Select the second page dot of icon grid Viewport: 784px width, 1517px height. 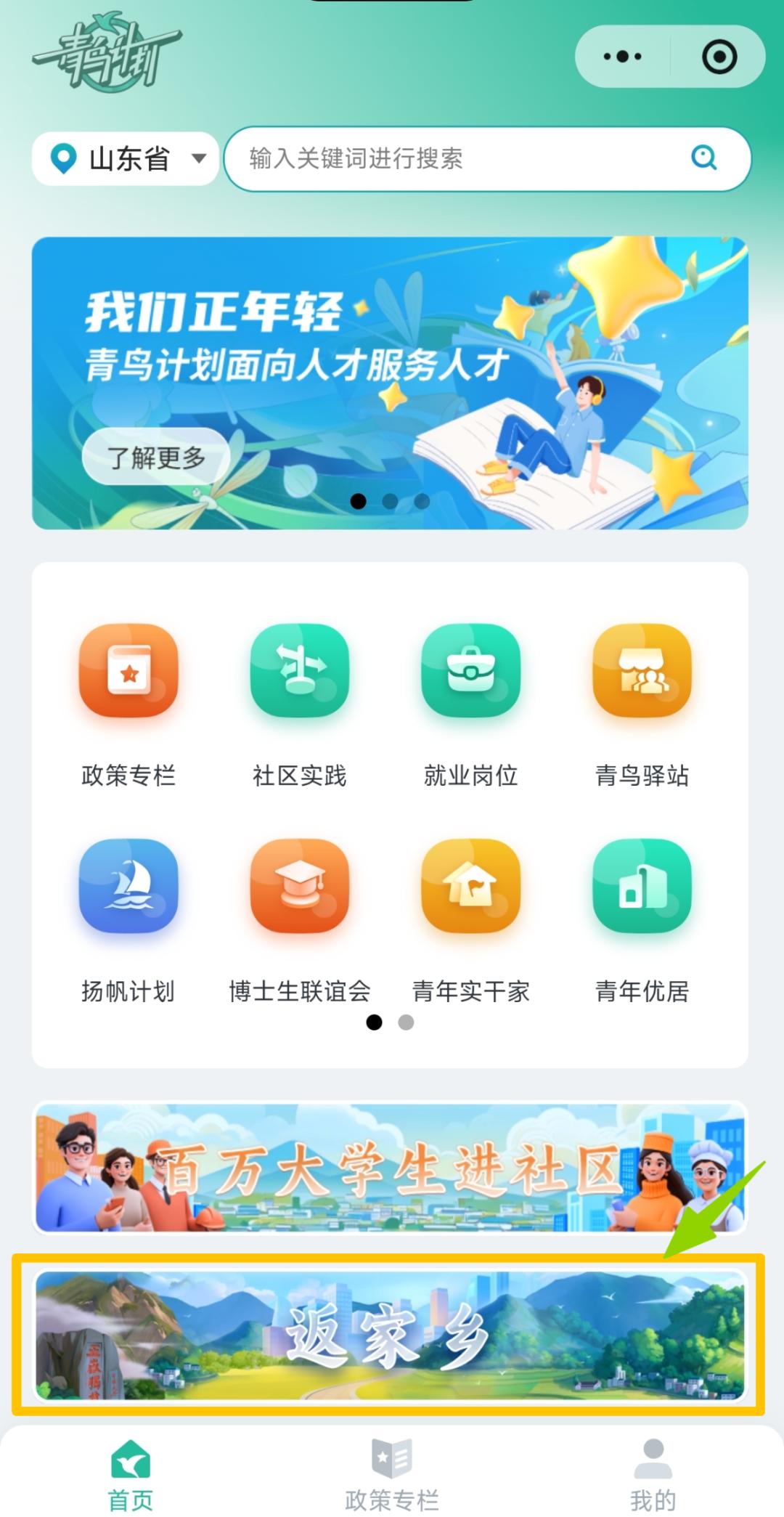[x=407, y=1022]
